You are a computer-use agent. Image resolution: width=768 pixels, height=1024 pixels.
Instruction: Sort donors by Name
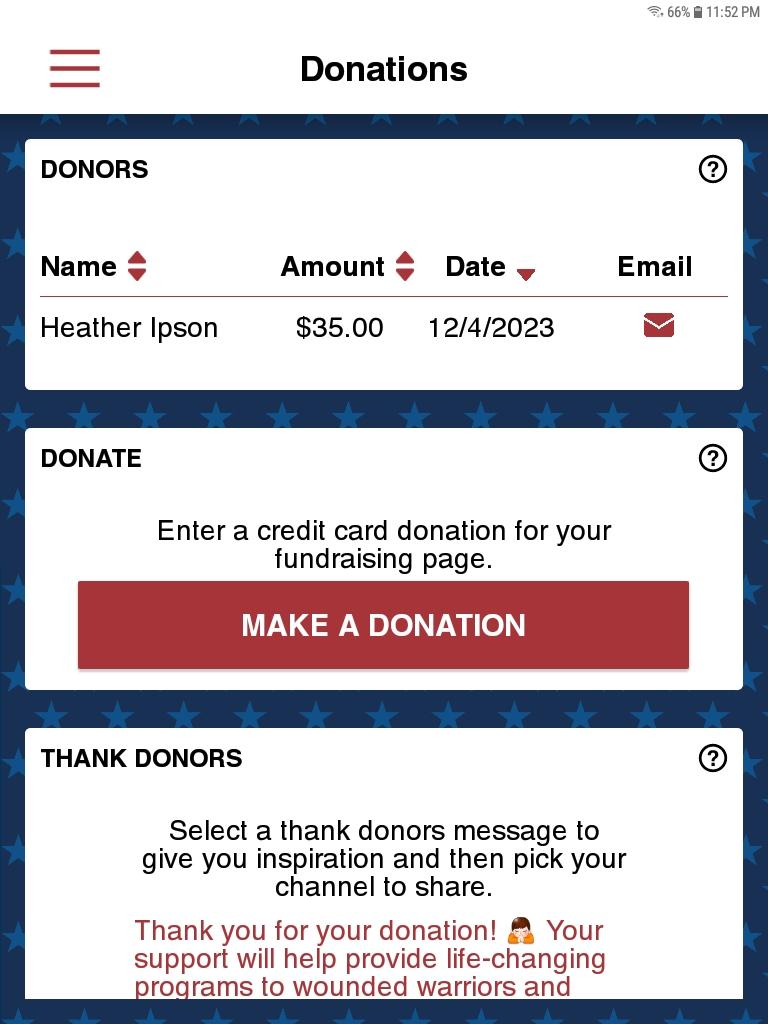(x=137, y=267)
